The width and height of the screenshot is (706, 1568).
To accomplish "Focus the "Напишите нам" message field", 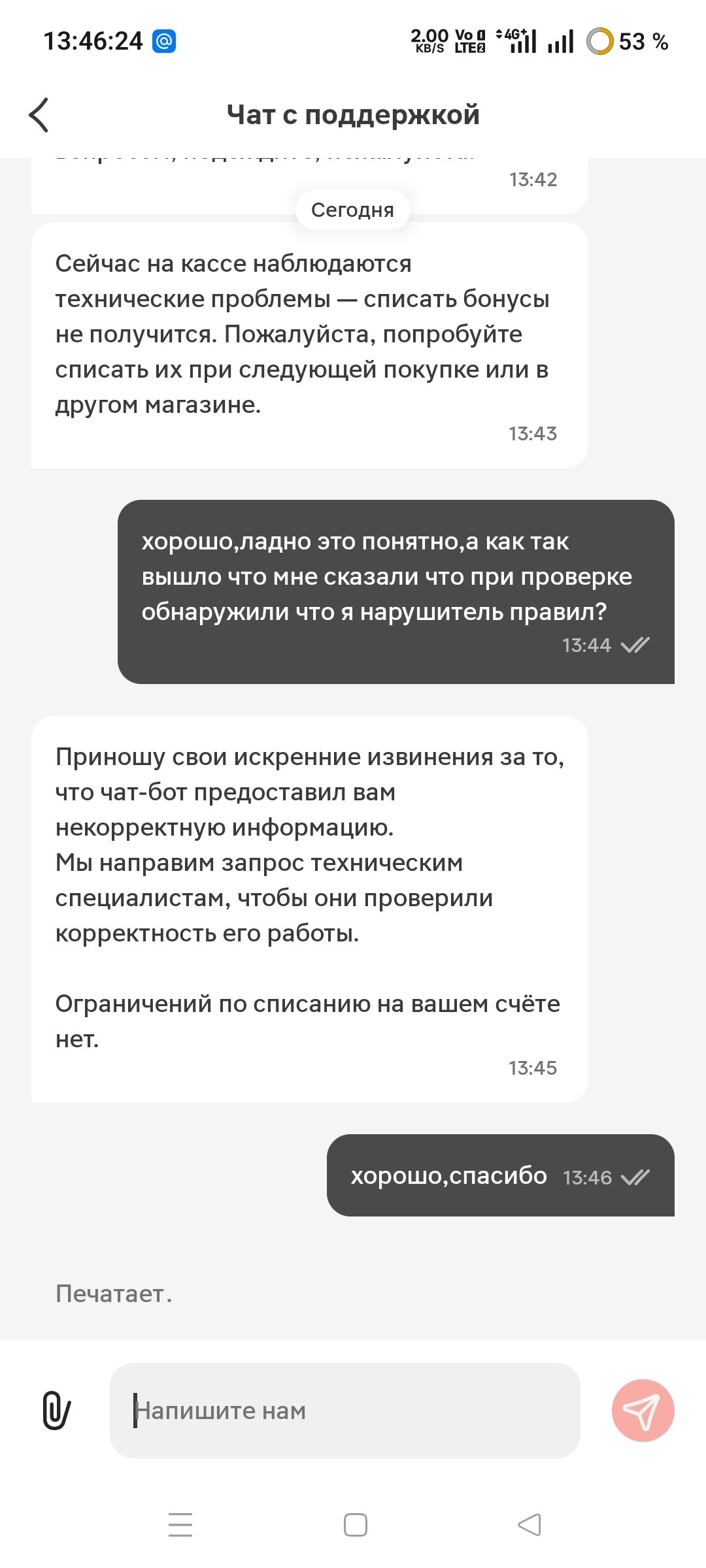I will 345,1411.
